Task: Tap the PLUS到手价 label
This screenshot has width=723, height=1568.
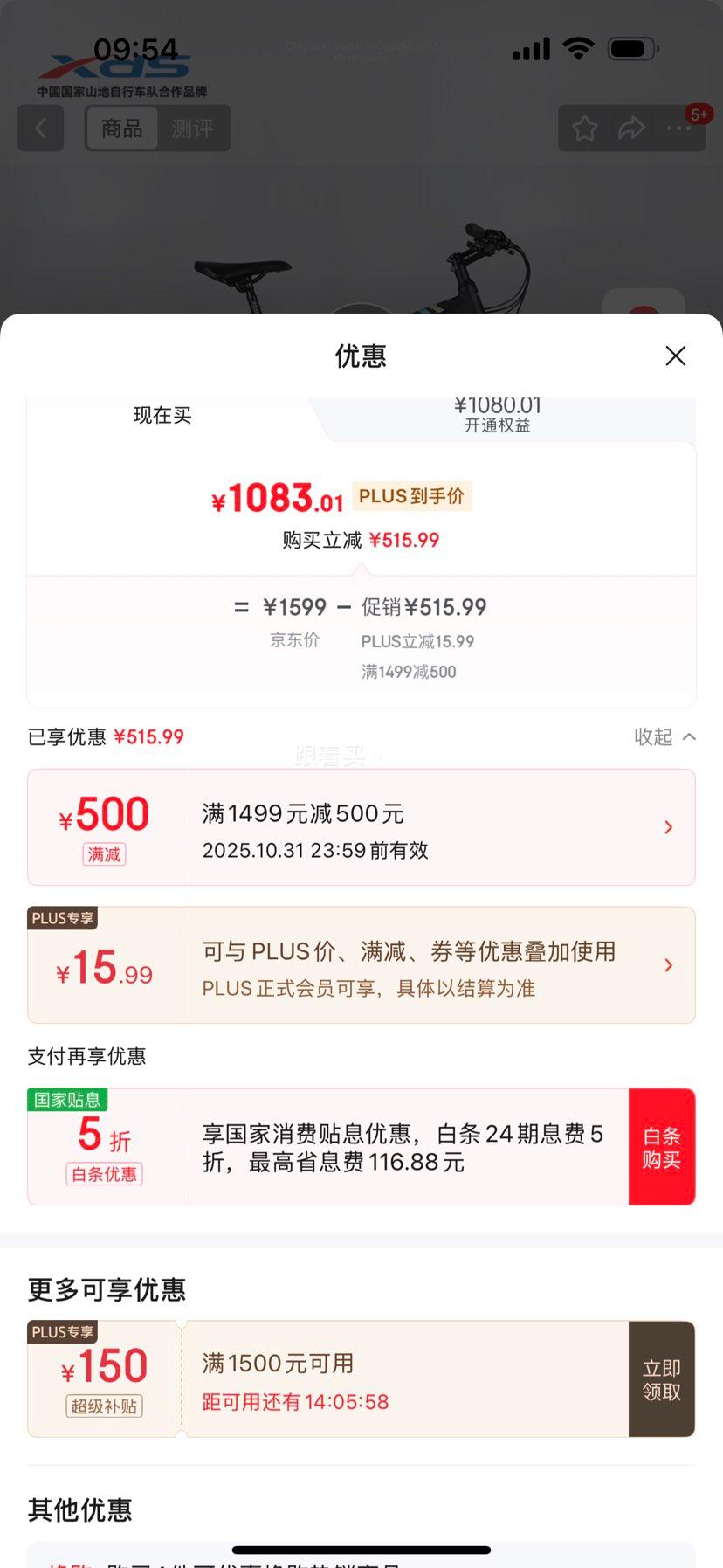Action: (x=411, y=495)
